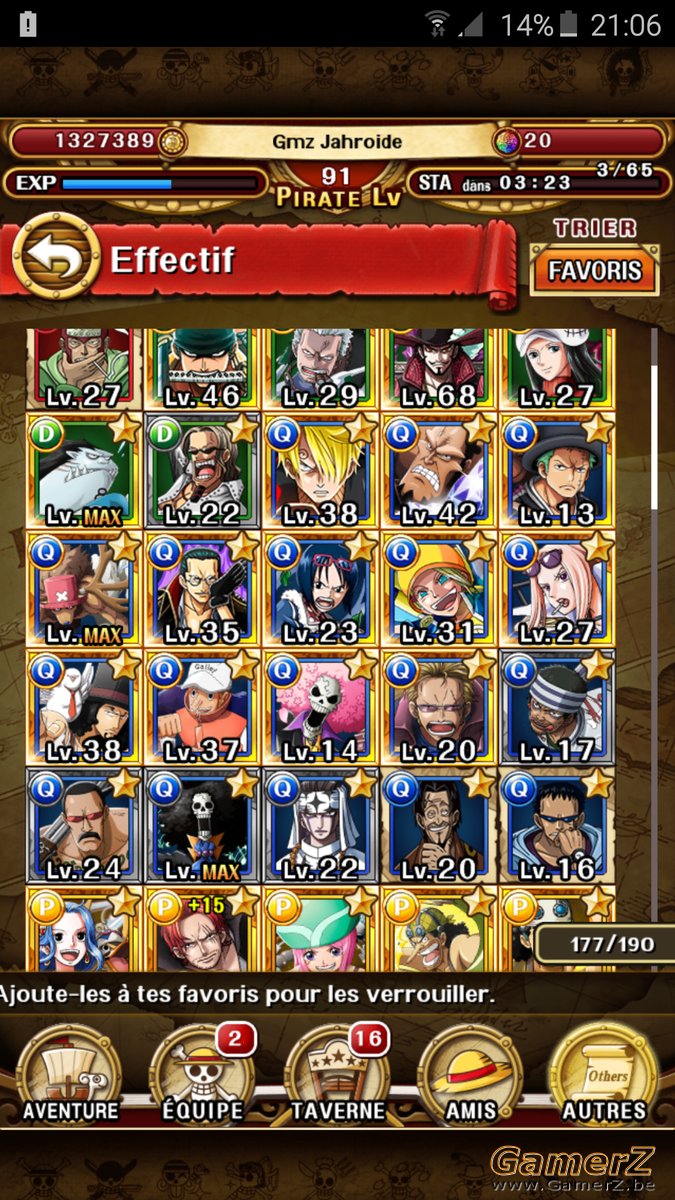Screen dimensions: 675x1200
Task: Select the Lv.68 character card
Action: [x=439, y=368]
